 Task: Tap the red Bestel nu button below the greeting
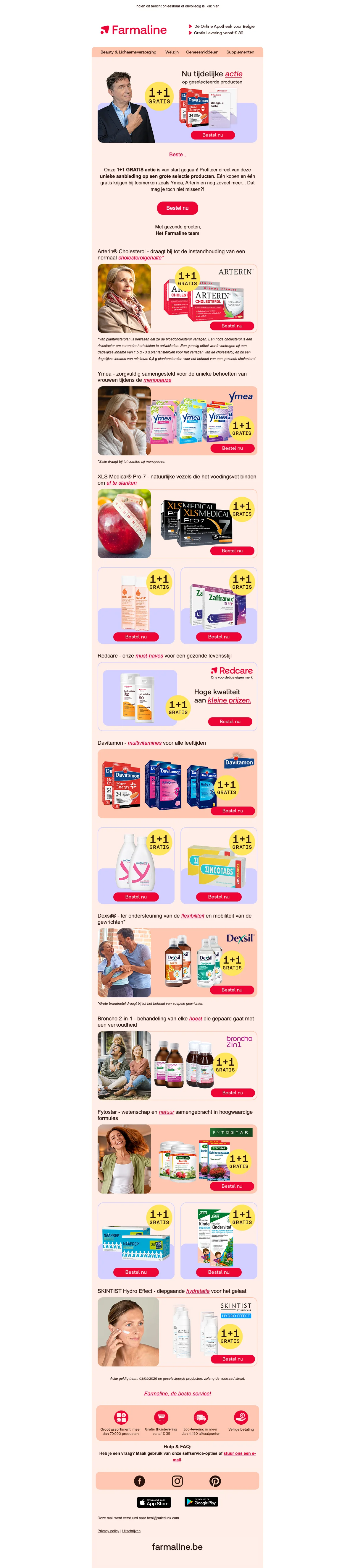(x=177, y=208)
